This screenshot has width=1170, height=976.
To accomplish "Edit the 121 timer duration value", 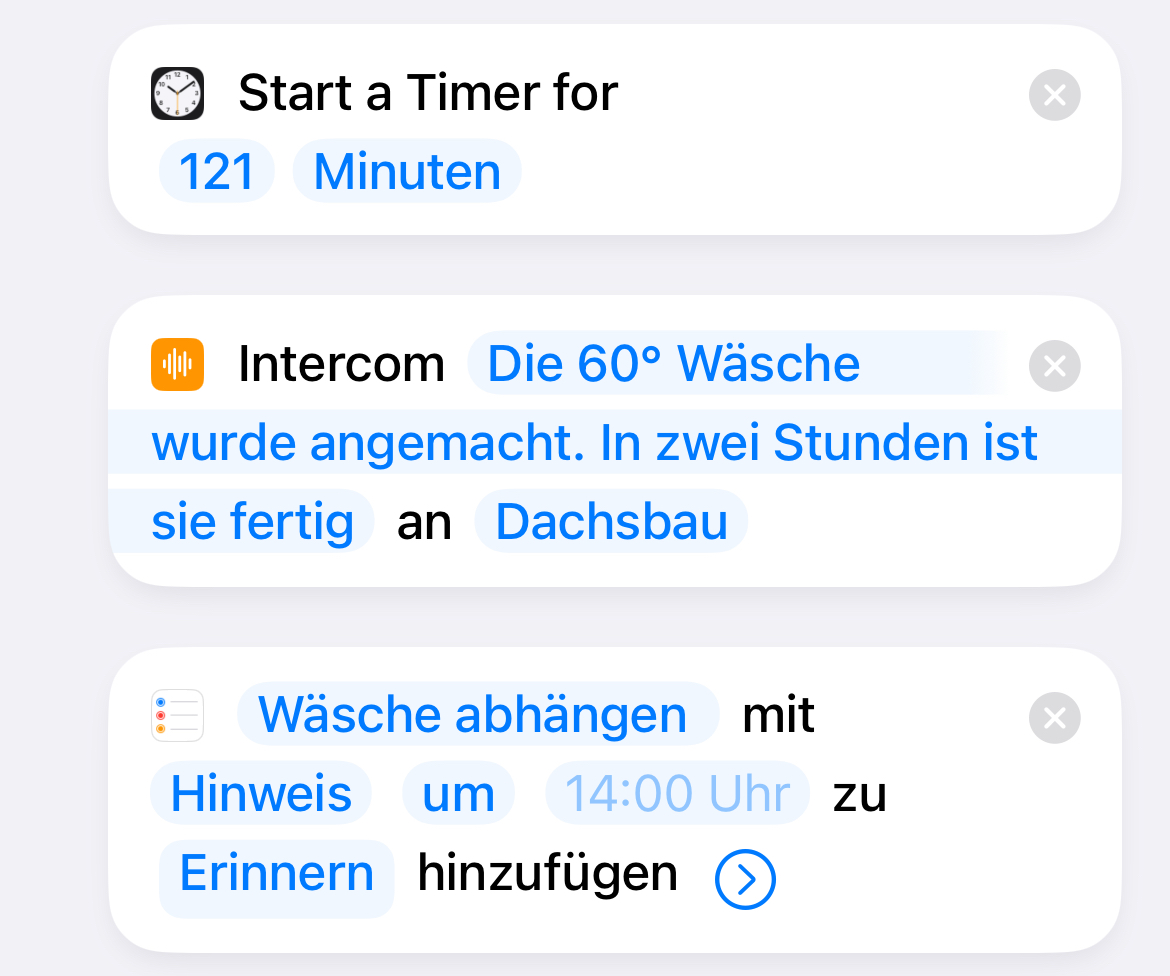I will coord(216,172).
